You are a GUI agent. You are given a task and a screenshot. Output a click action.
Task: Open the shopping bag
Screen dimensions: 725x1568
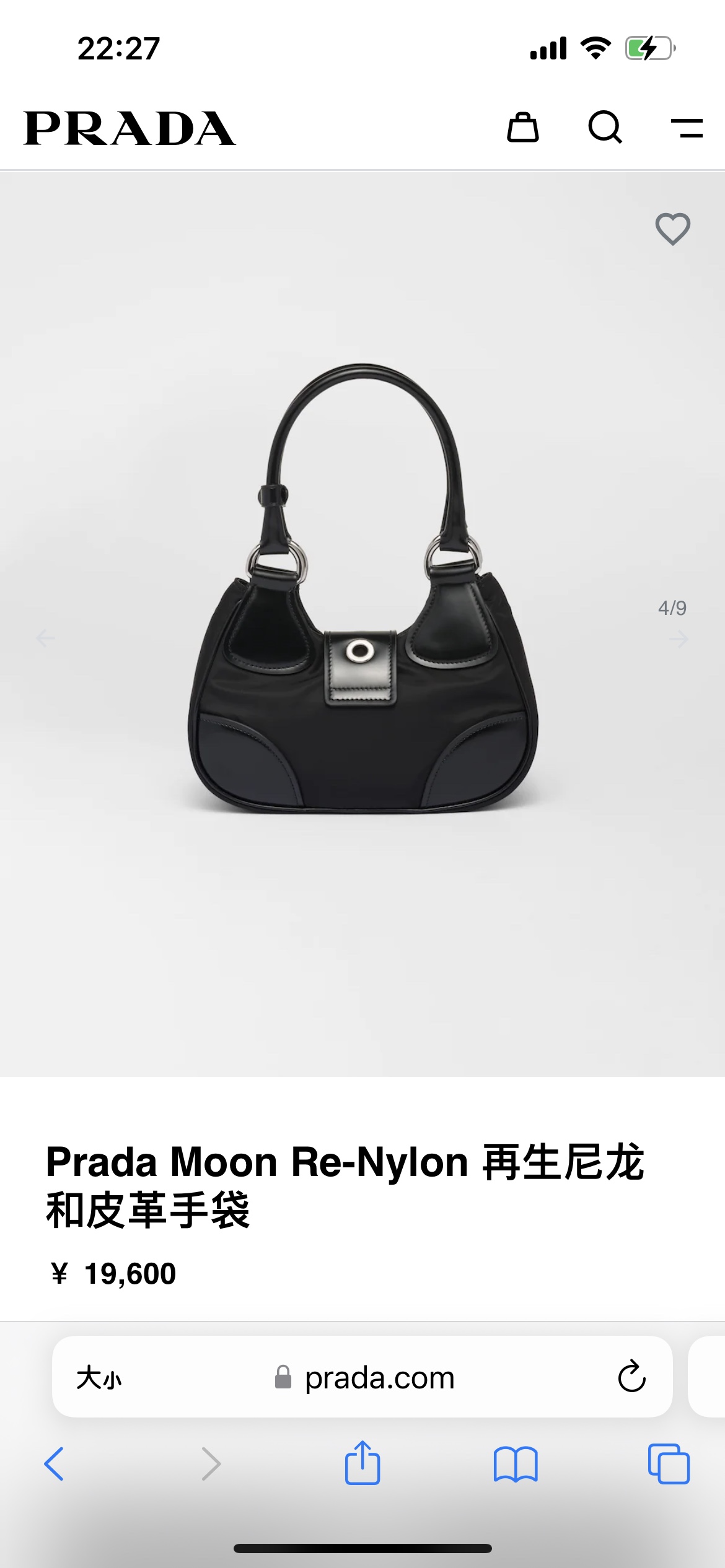pos(522,128)
